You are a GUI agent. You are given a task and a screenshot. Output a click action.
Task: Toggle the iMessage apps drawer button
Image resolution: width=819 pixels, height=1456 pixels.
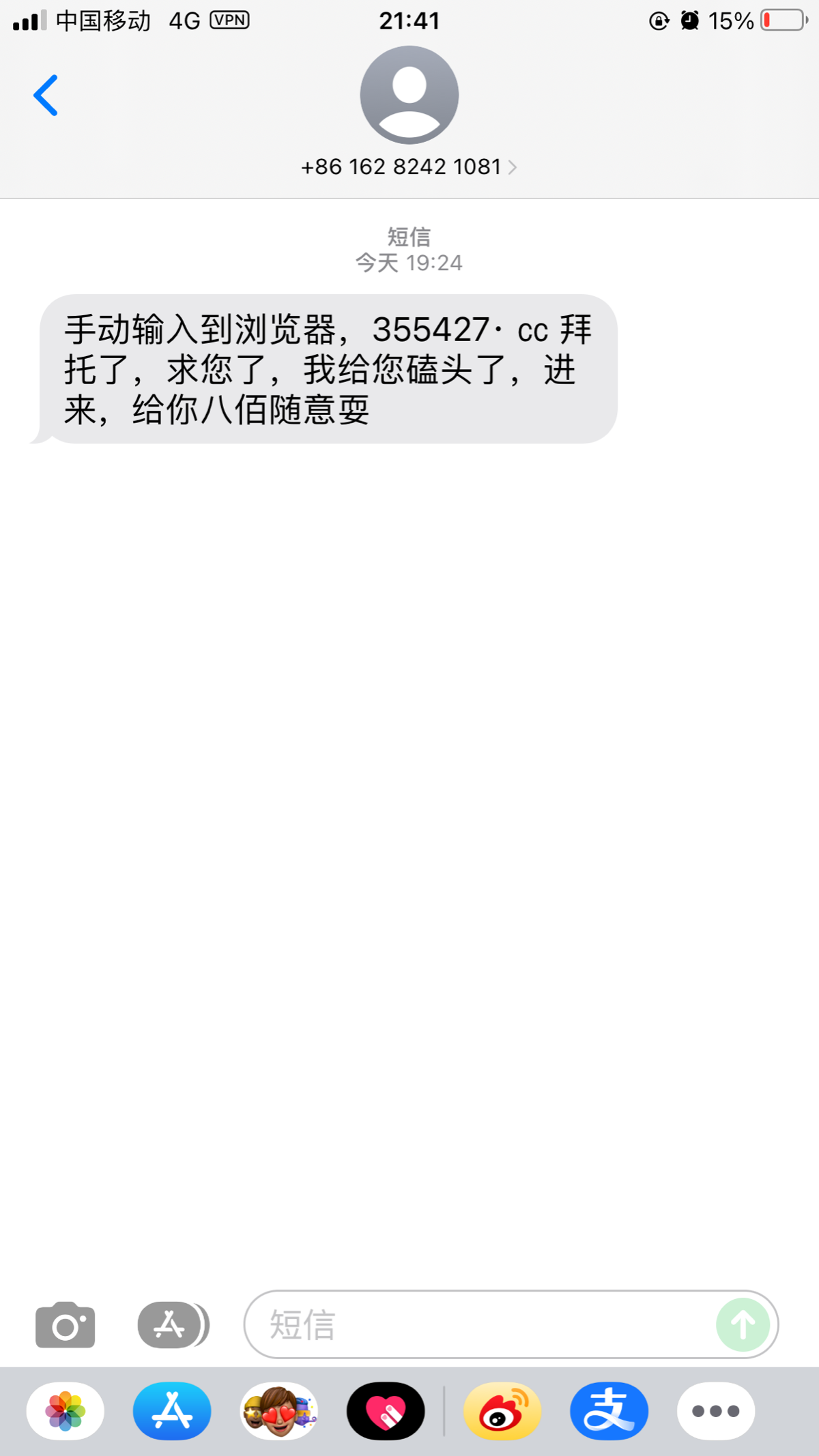(173, 1324)
